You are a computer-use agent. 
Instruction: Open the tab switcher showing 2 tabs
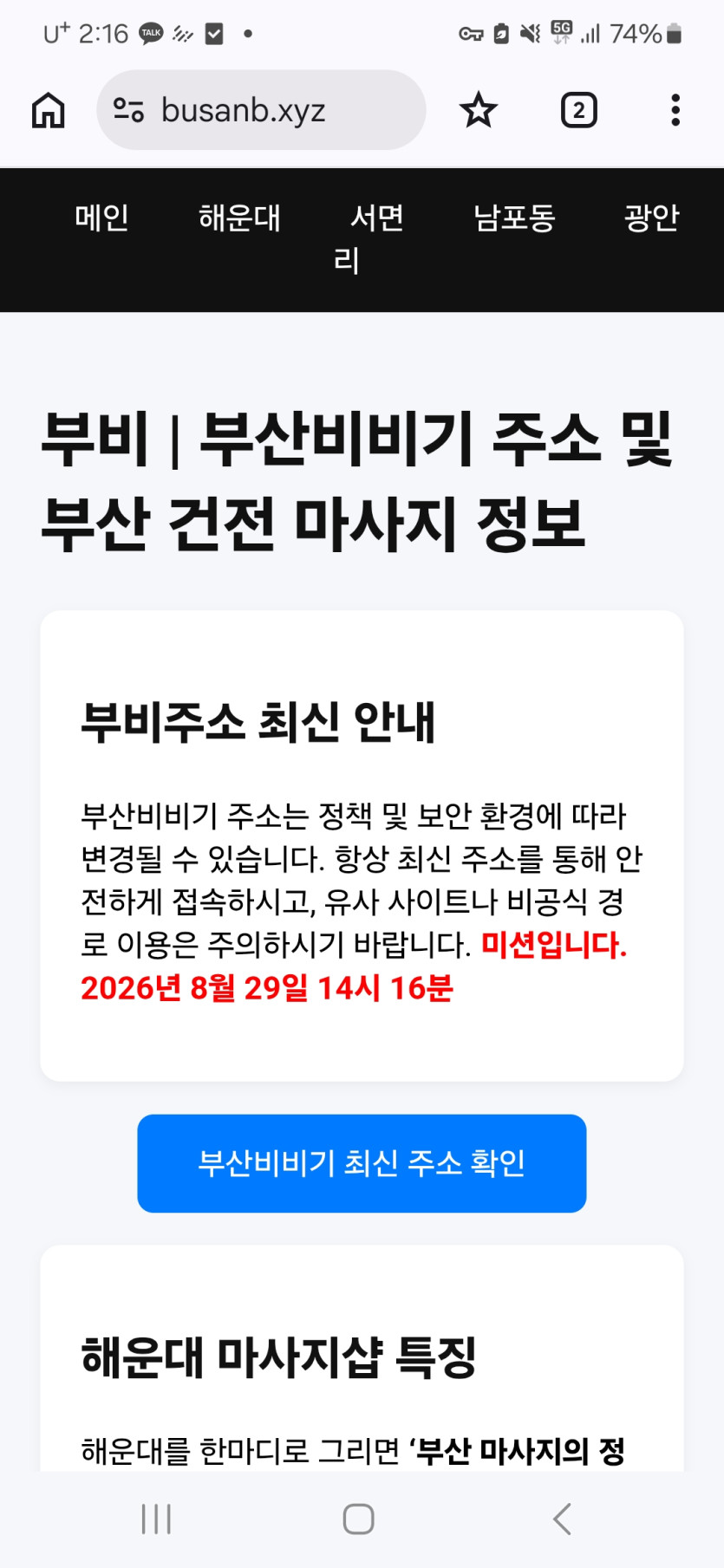(x=578, y=110)
